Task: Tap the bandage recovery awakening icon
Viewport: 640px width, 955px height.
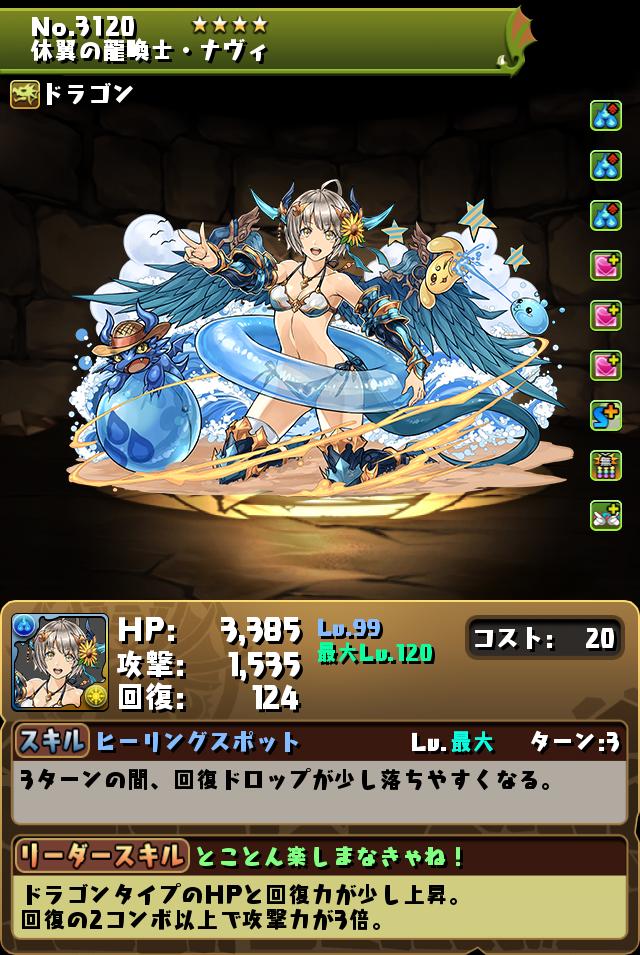Action: (x=605, y=514)
